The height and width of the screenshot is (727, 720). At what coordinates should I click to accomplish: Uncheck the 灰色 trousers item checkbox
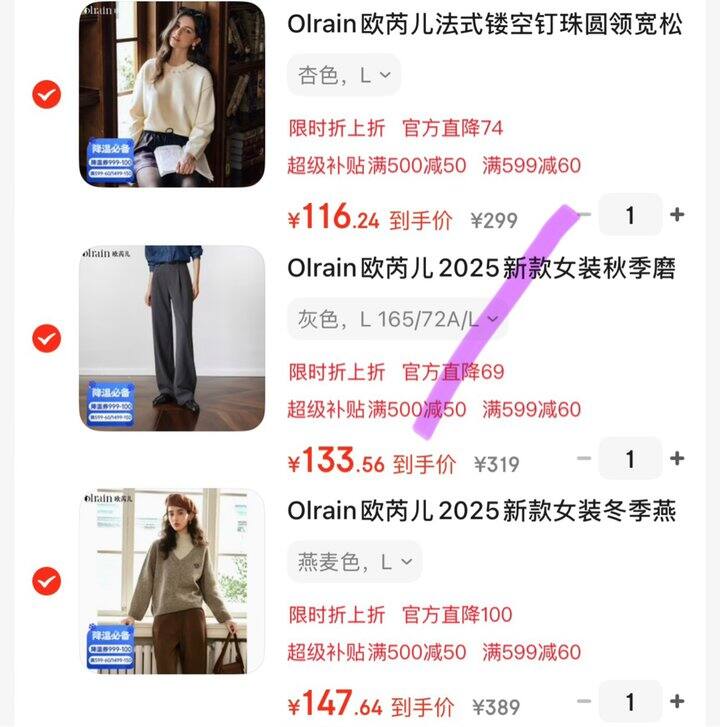(46, 338)
